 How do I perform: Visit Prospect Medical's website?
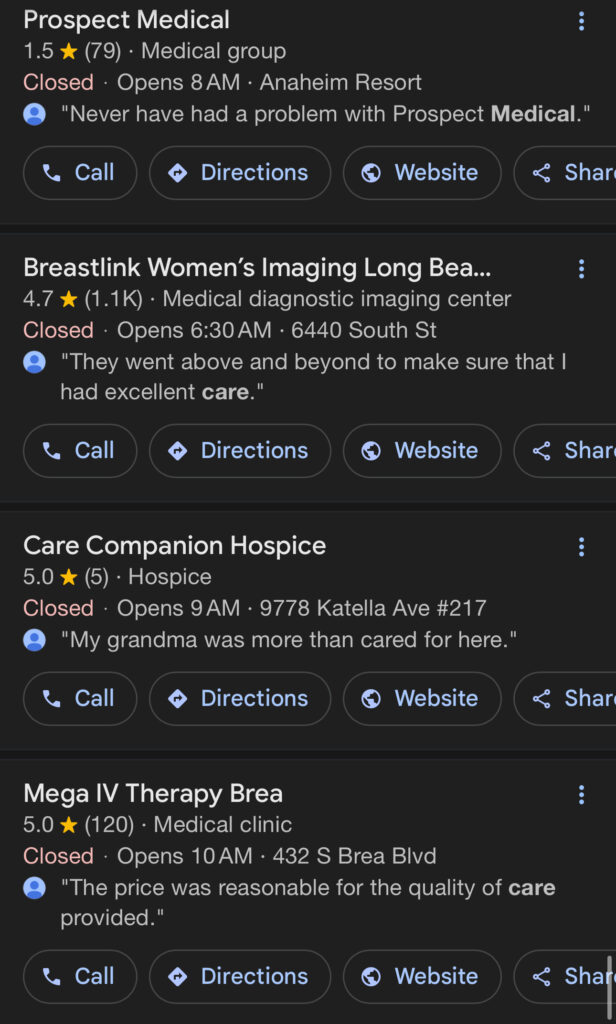422,172
